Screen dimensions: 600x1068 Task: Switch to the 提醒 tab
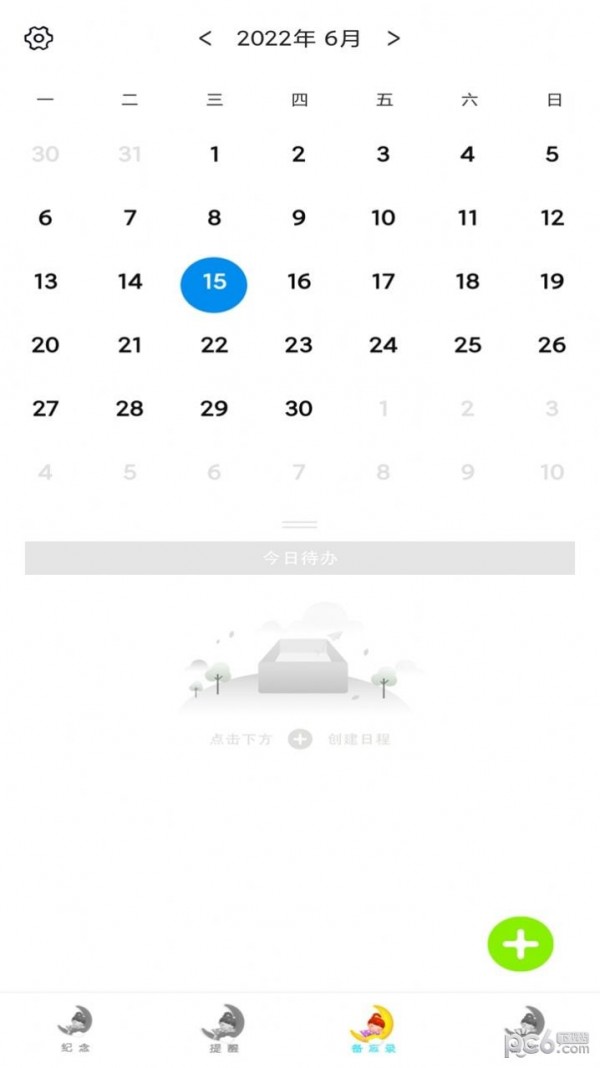[223, 1030]
